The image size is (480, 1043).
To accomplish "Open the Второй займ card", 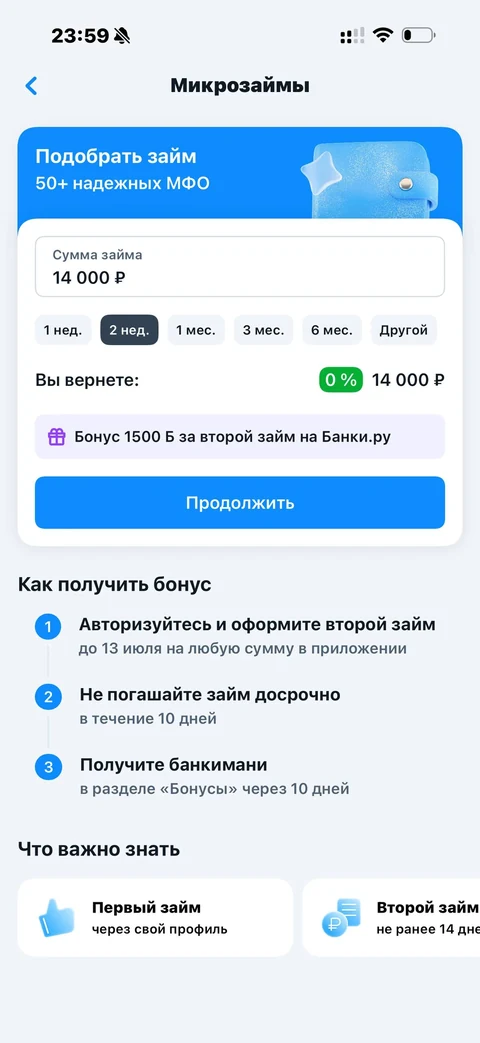I will pos(391,917).
